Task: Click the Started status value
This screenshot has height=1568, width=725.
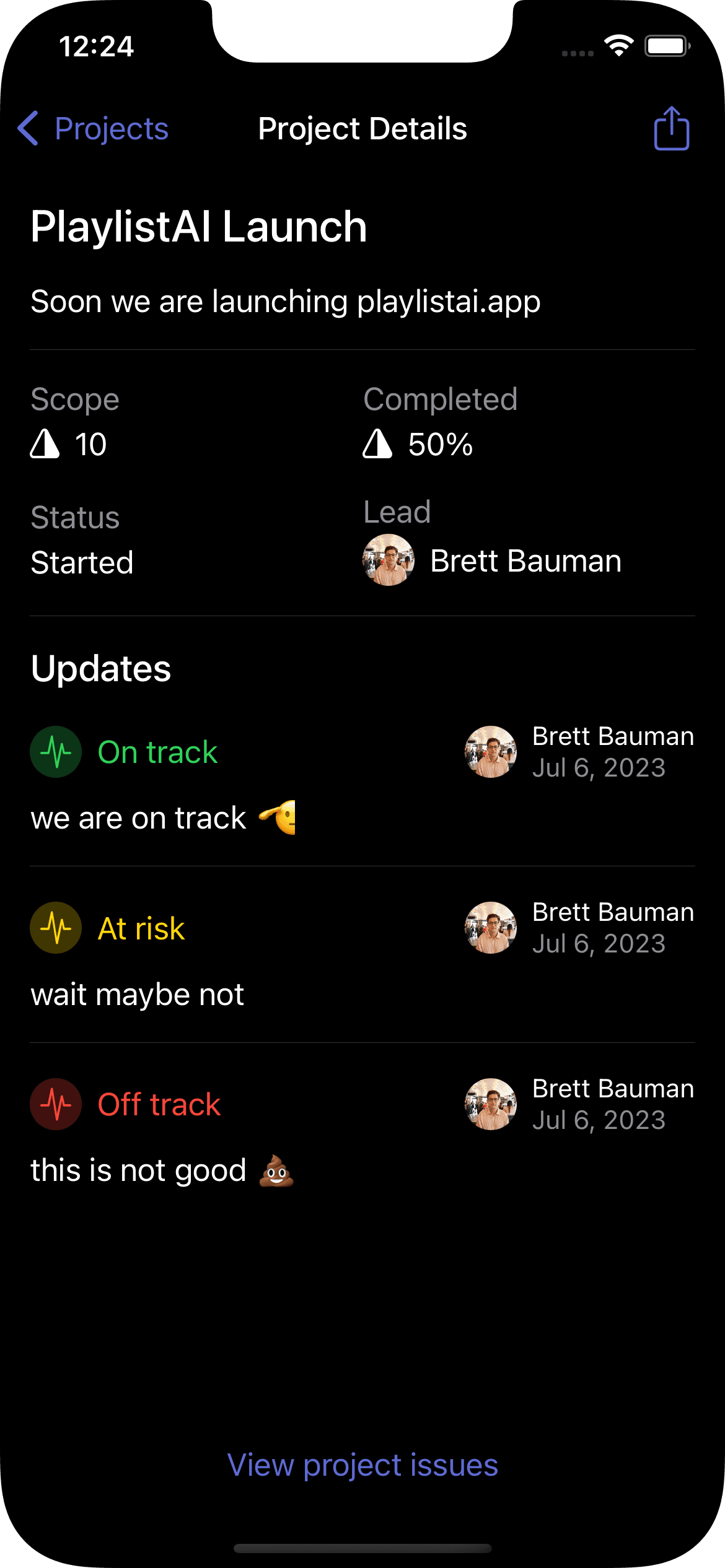Action: point(81,563)
